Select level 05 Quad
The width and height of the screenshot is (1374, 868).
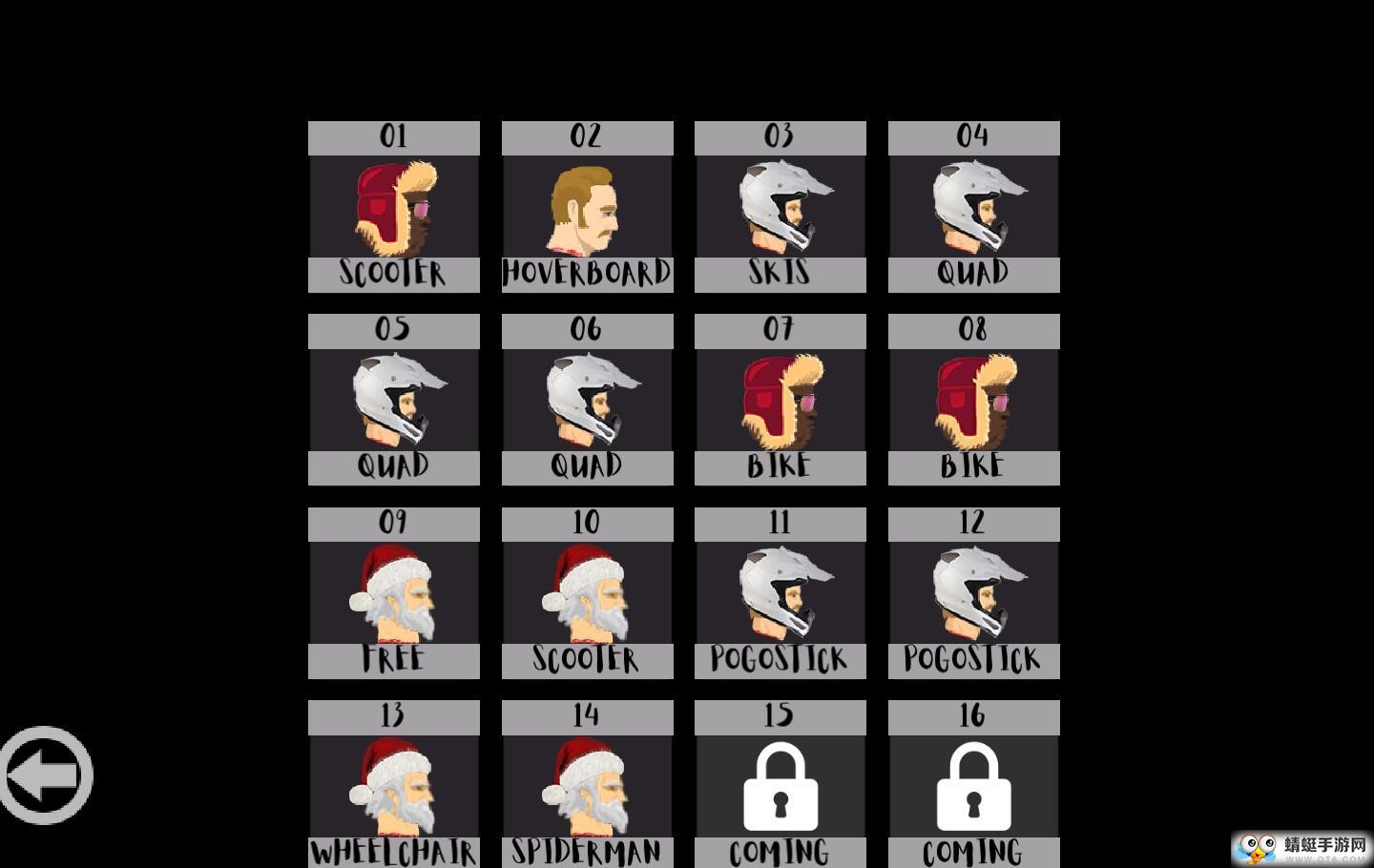pos(393,400)
